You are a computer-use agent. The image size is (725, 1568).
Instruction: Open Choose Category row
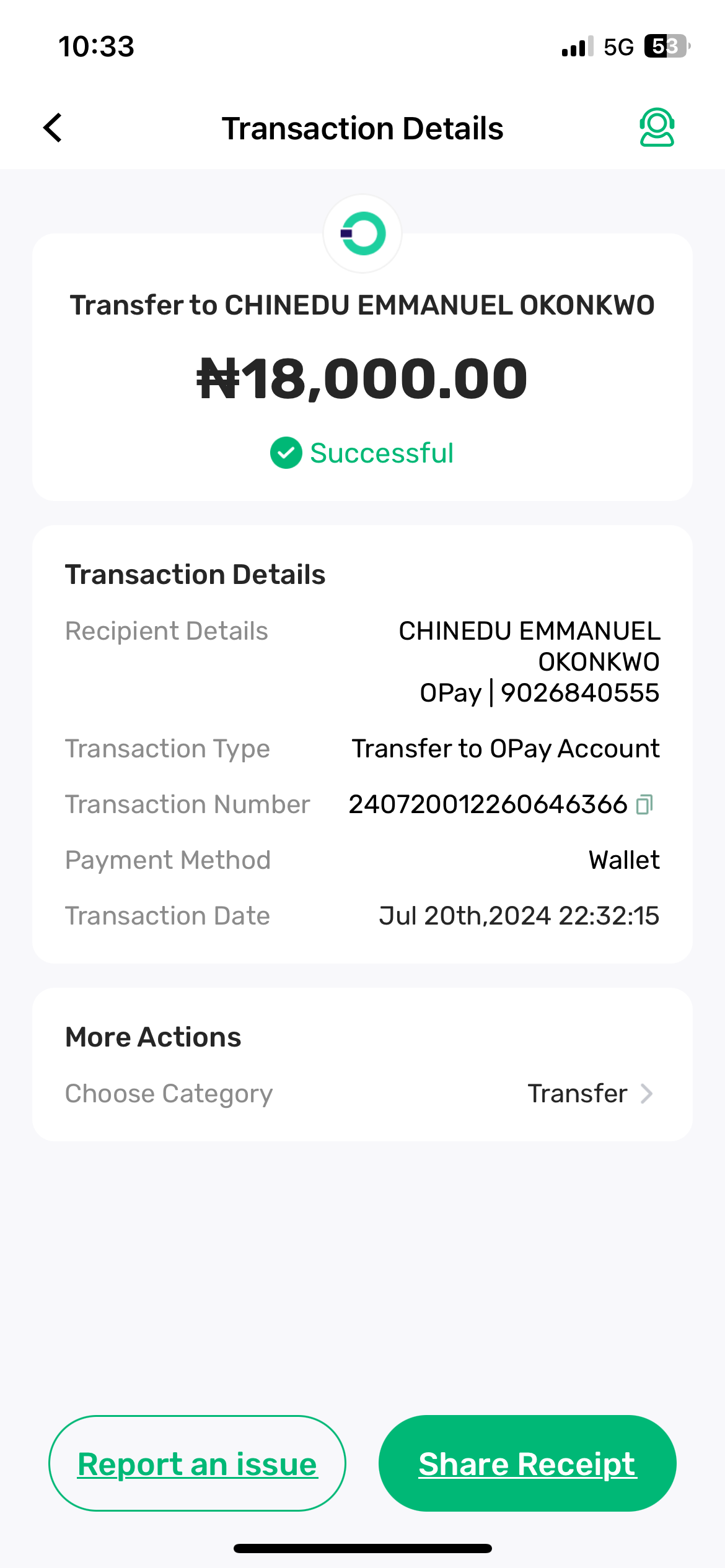362,1094
